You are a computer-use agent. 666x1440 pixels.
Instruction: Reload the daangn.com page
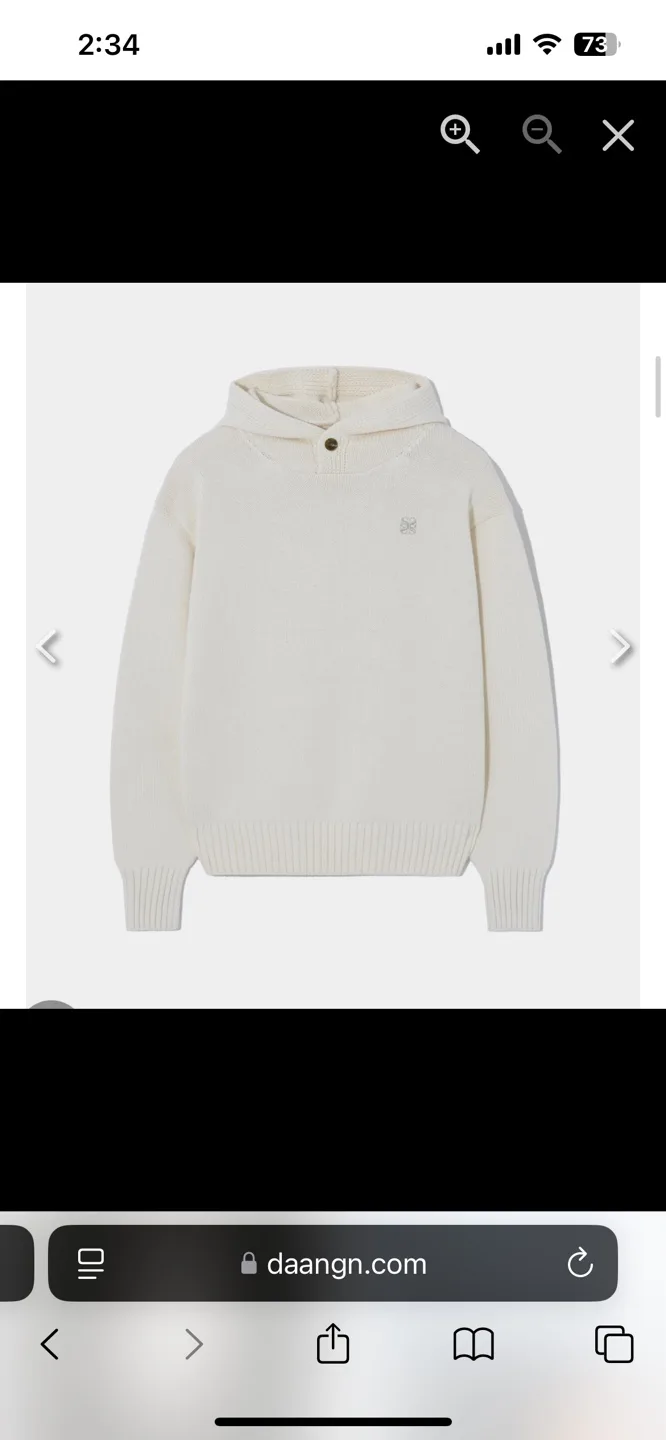click(580, 1264)
